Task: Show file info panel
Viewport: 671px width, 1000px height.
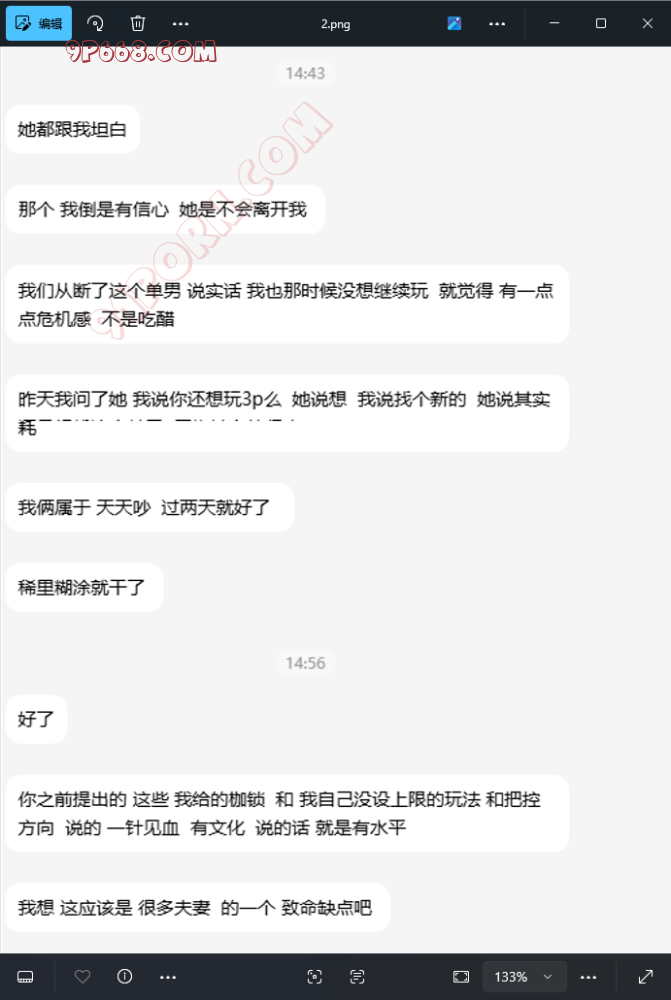Action: (x=124, y=976)
